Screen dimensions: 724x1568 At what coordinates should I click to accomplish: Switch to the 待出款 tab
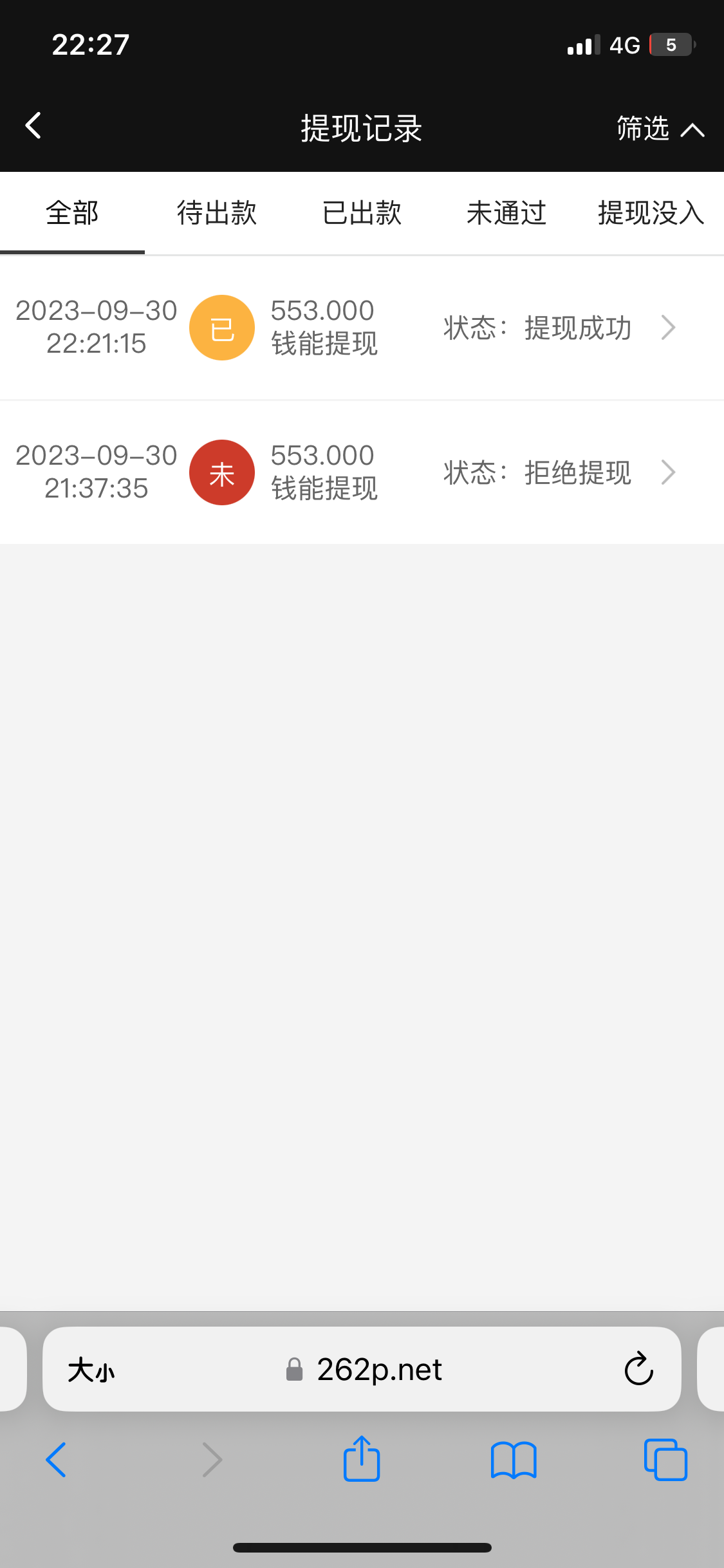[217, 213]
